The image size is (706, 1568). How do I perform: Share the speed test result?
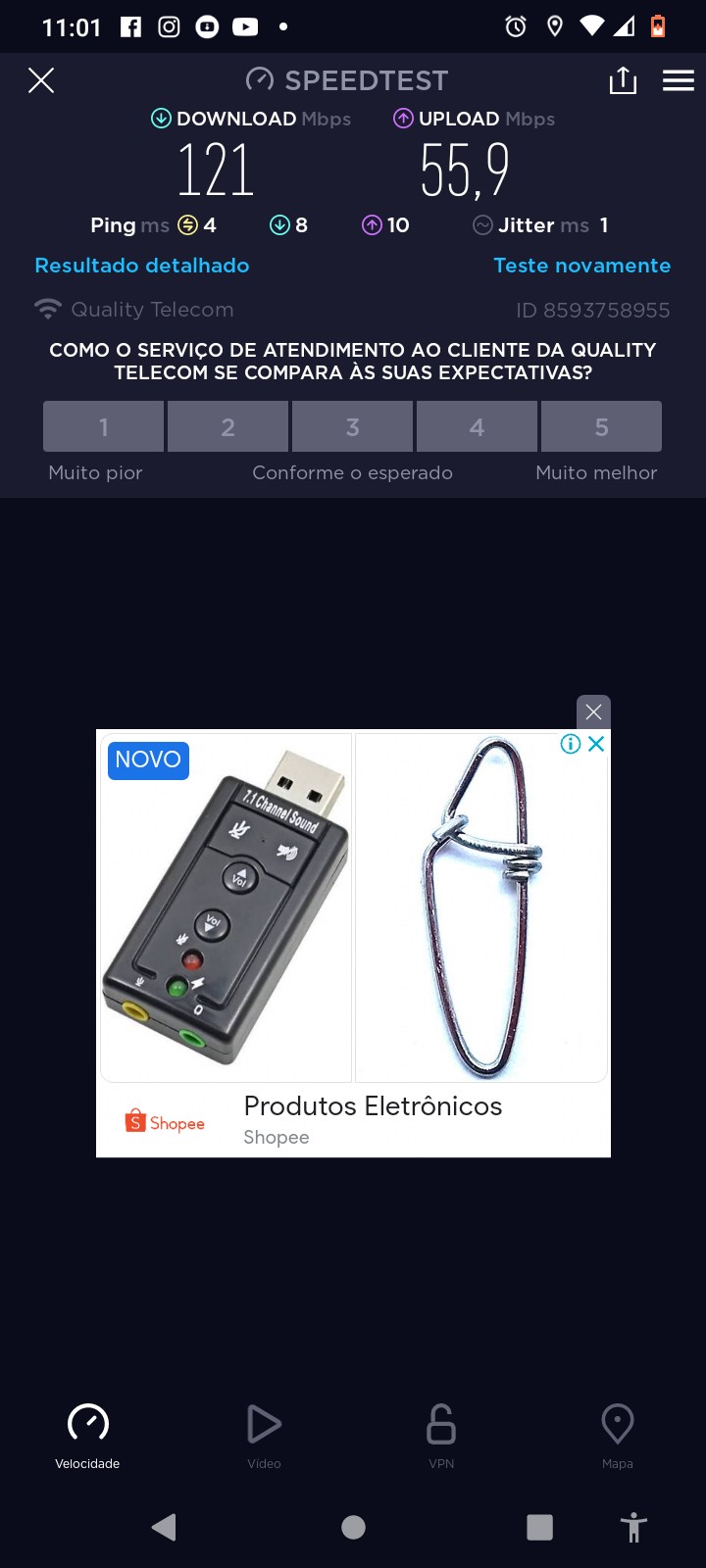tap(623, 80)
